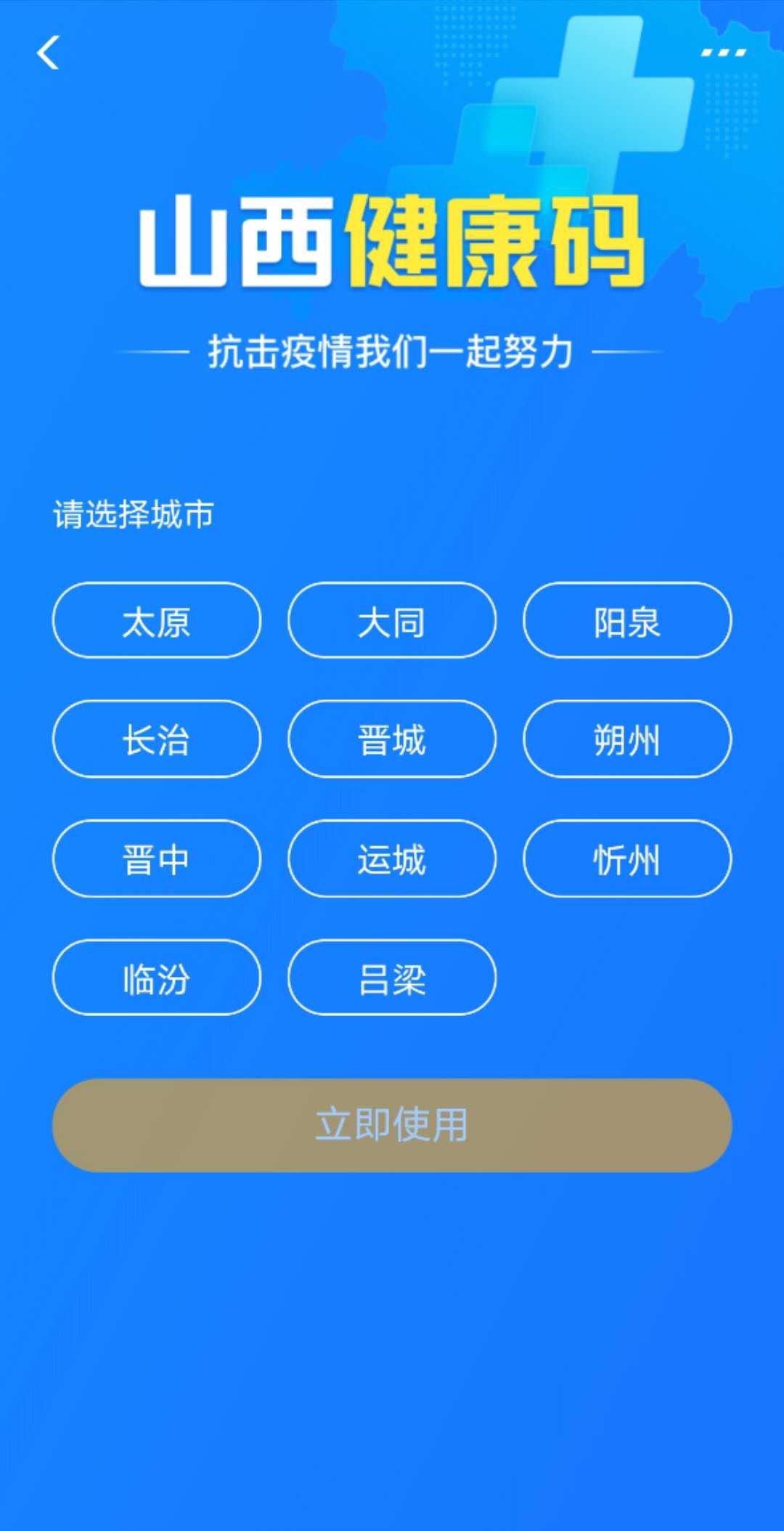Select the 临汾 city option
784x1531 pixels.
coord(155,979)
